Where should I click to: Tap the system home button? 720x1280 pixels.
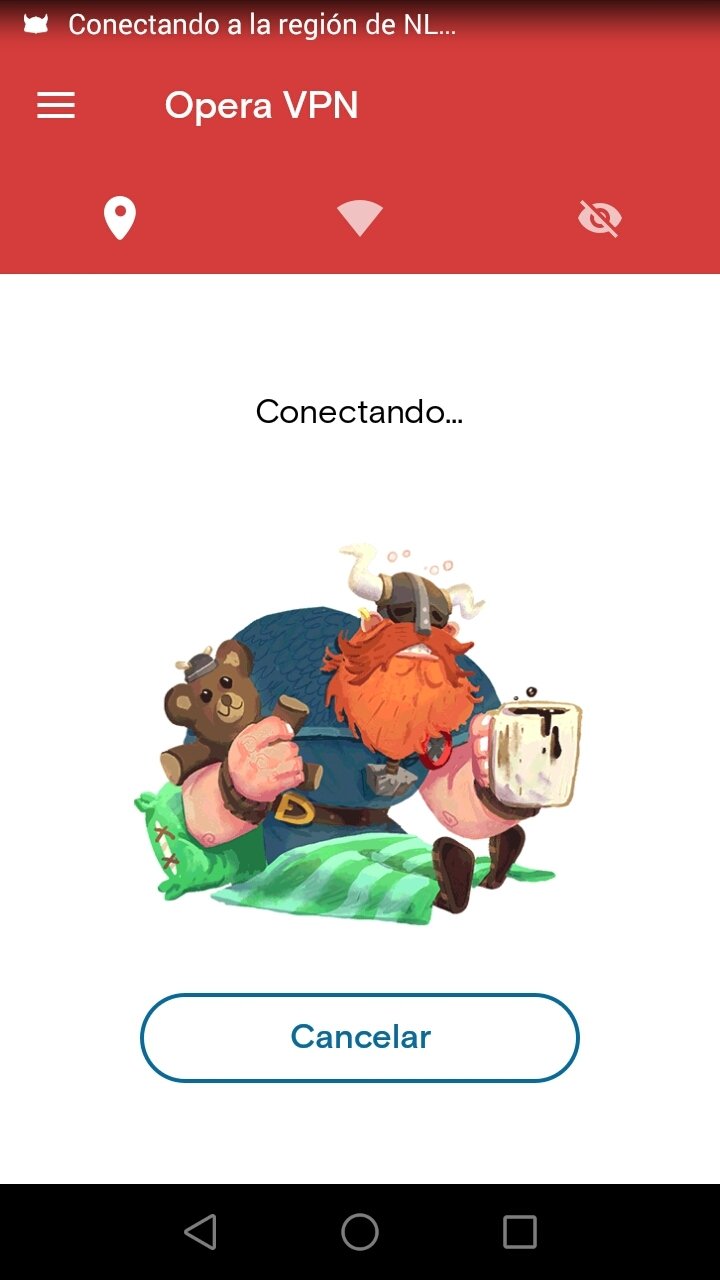click(x=360, y=1232)
